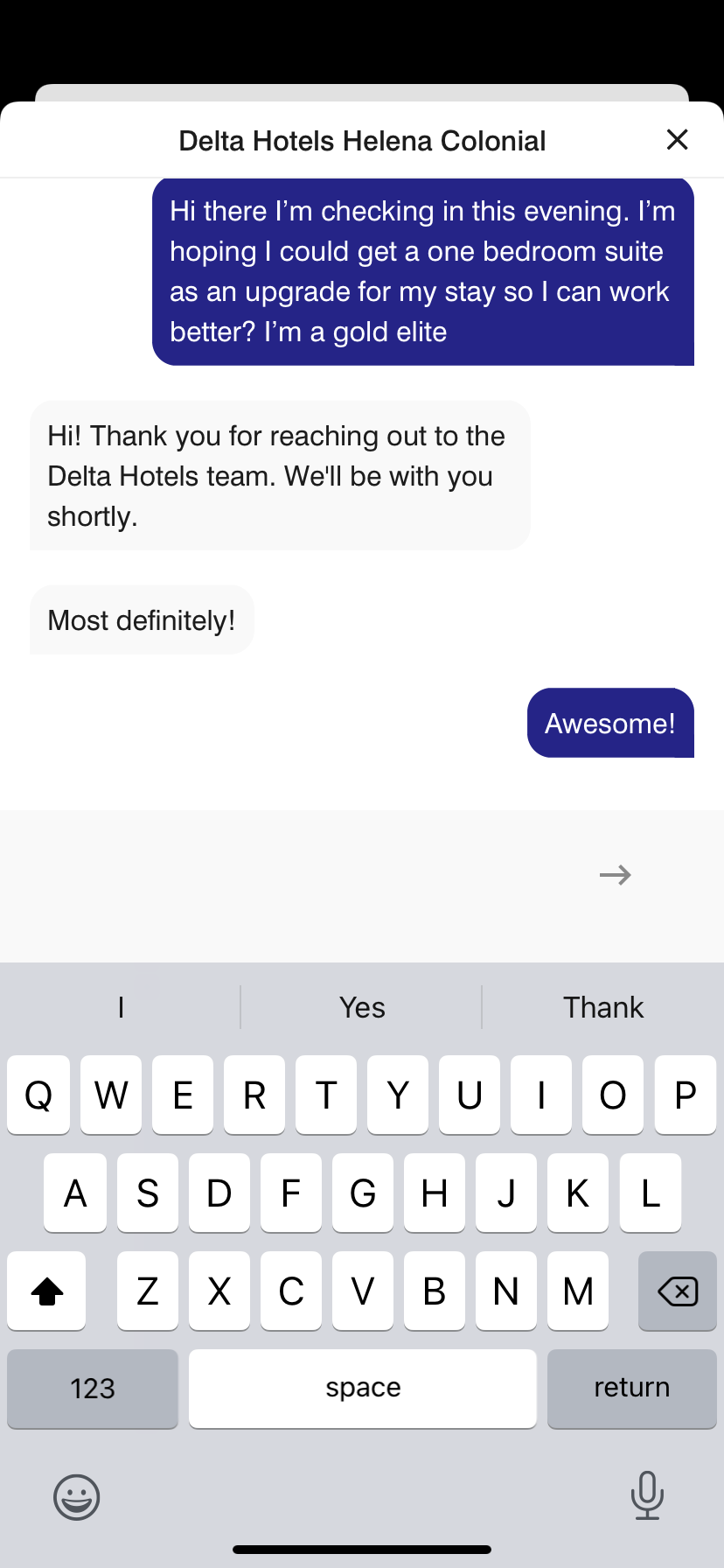Tap the backspace key

(x=677, y=1291)
